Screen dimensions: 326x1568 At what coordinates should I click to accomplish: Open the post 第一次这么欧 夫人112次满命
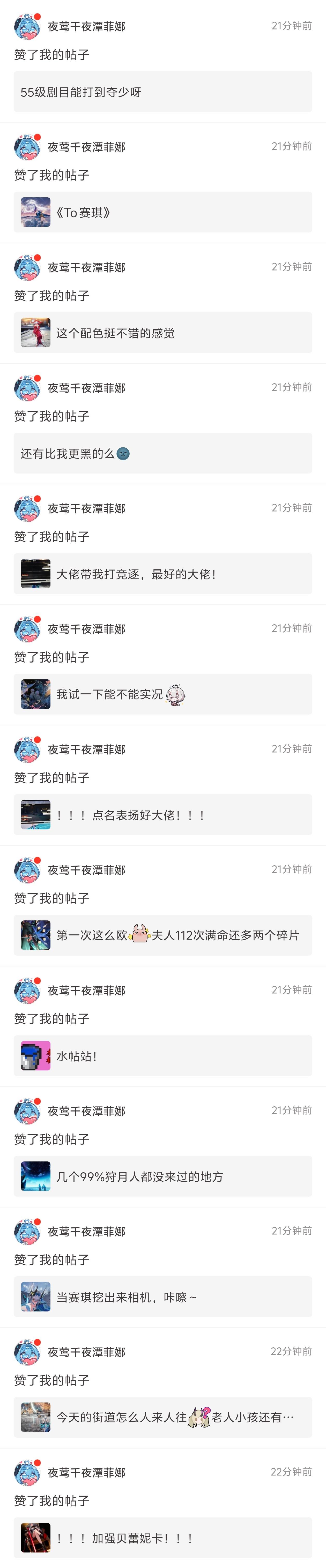[x=163, y=936]
